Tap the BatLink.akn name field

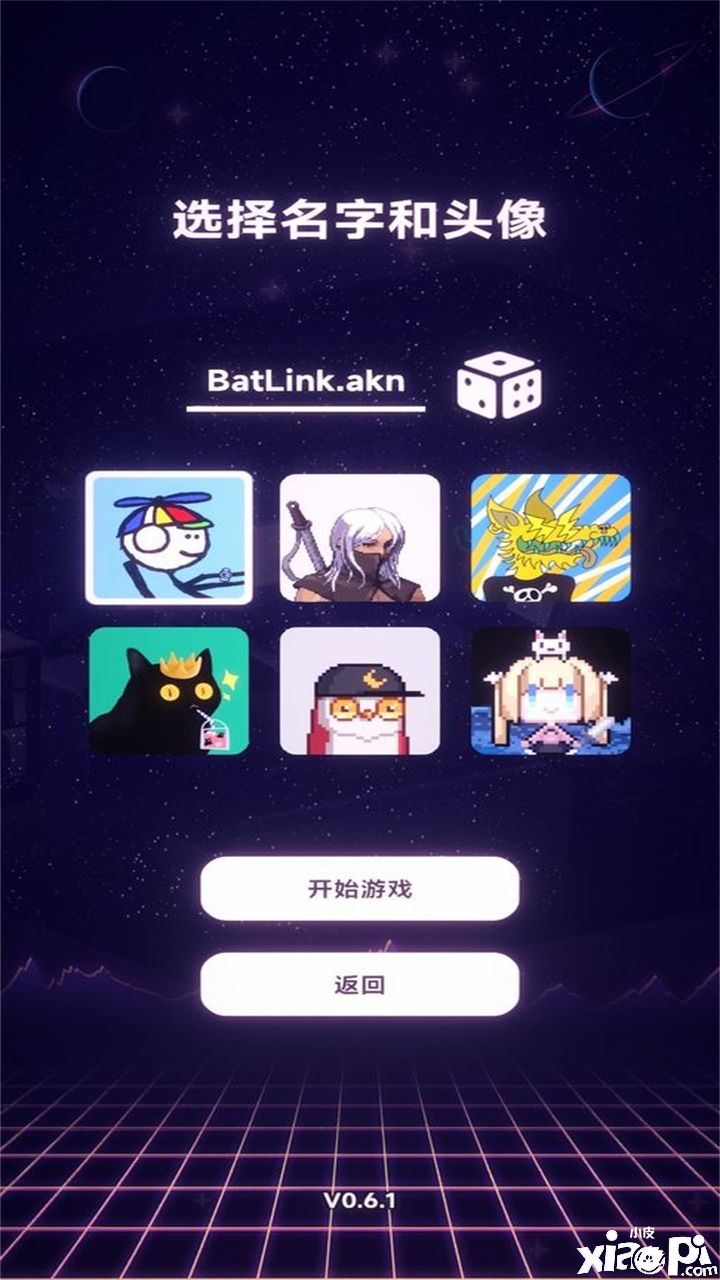(306, 381)
